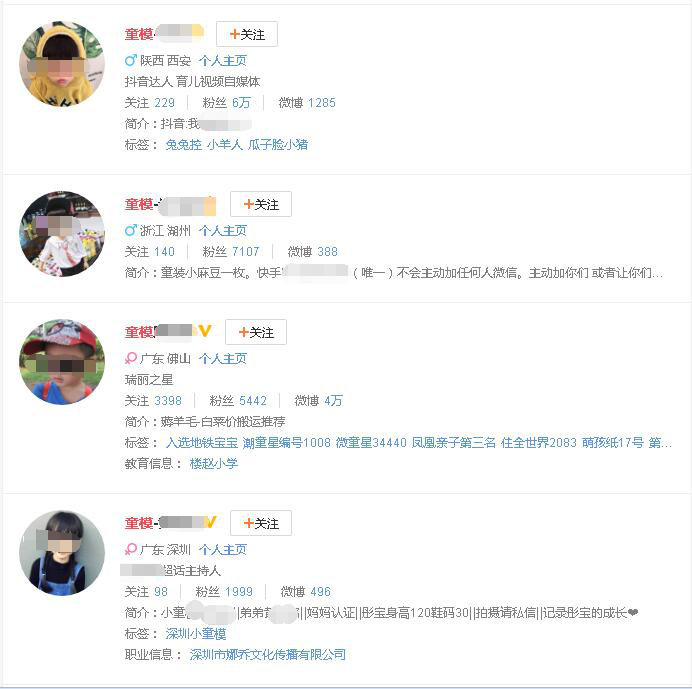Image resolution: width=692 pixels, height=689 pixels.
Task: Open the 凤凰亲子第三名 tag
Action: tap(453, 443)
